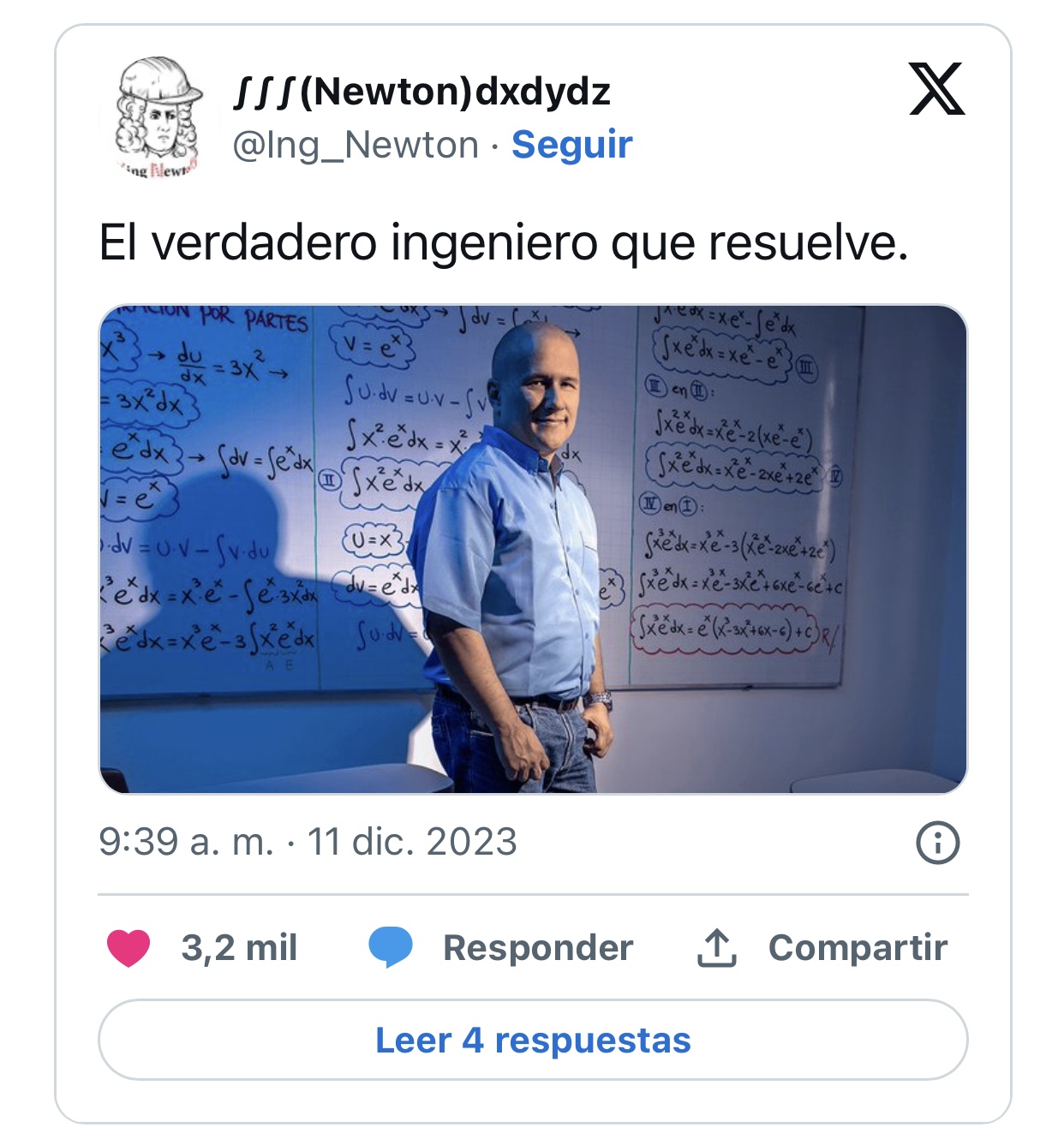This screenshot has height=1145, width=1064.
Task: Open the (Newton)dxdydz display name
Action: click(422, 92)
